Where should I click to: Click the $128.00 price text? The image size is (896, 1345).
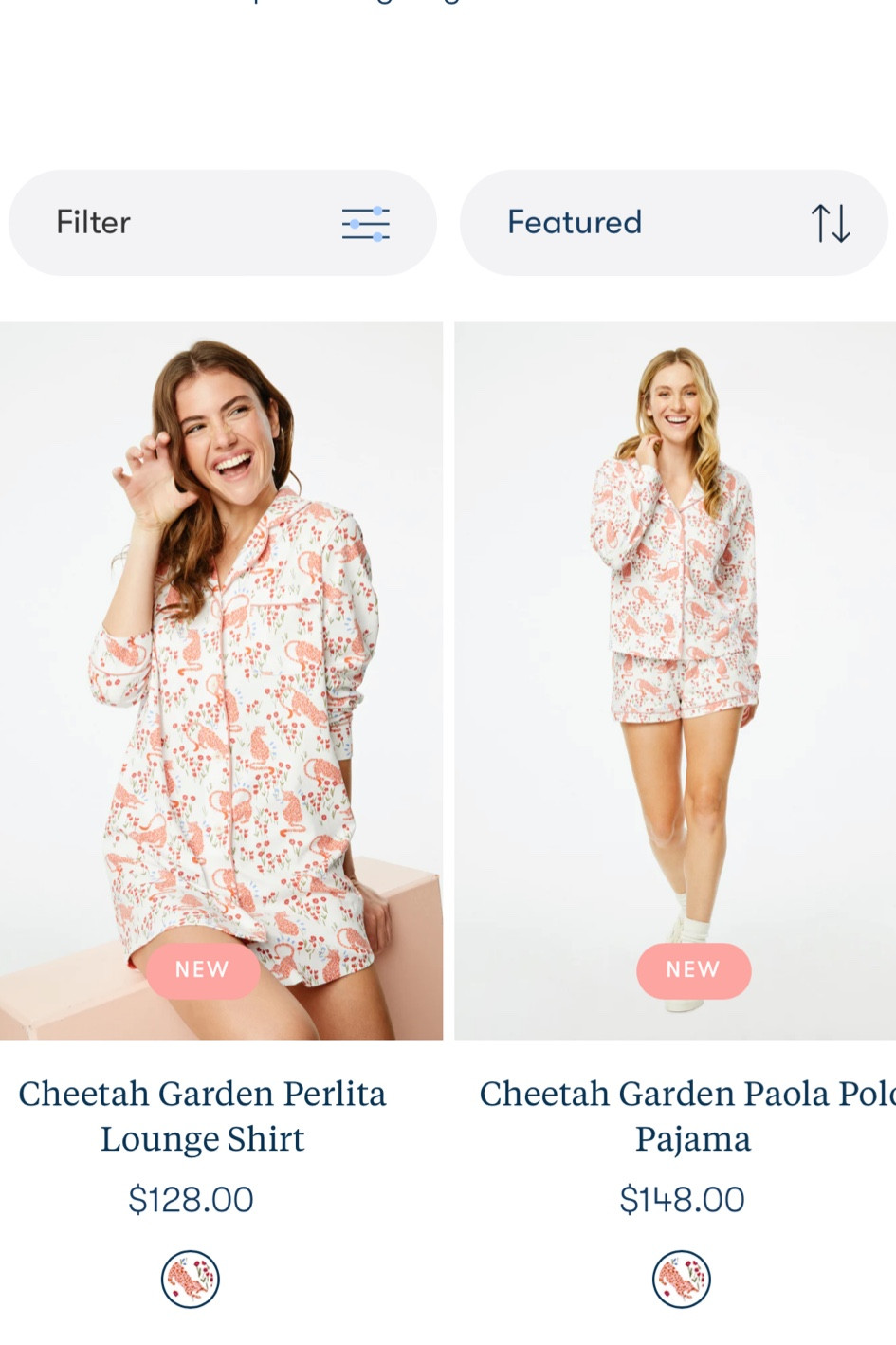191,1199
